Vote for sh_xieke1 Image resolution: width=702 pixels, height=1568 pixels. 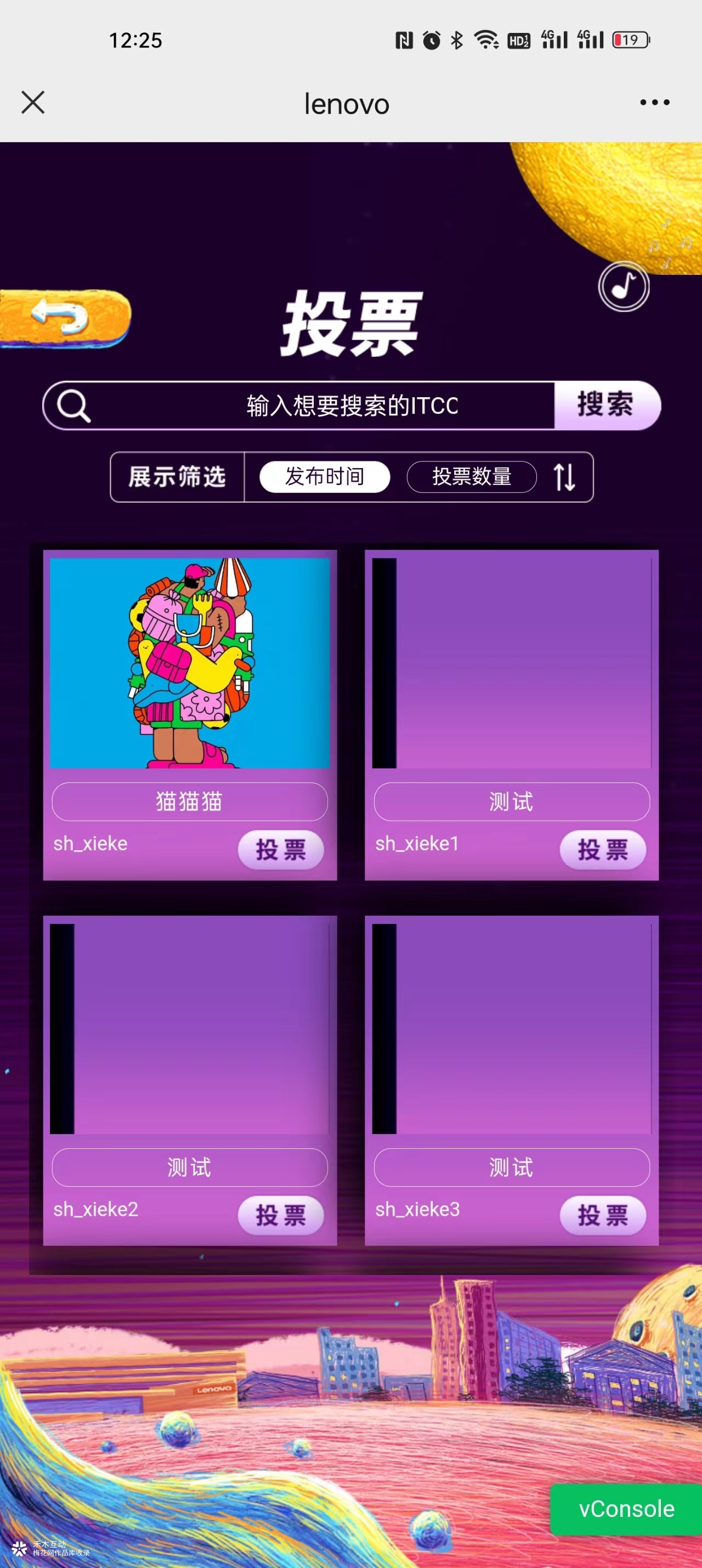[602, 849]
